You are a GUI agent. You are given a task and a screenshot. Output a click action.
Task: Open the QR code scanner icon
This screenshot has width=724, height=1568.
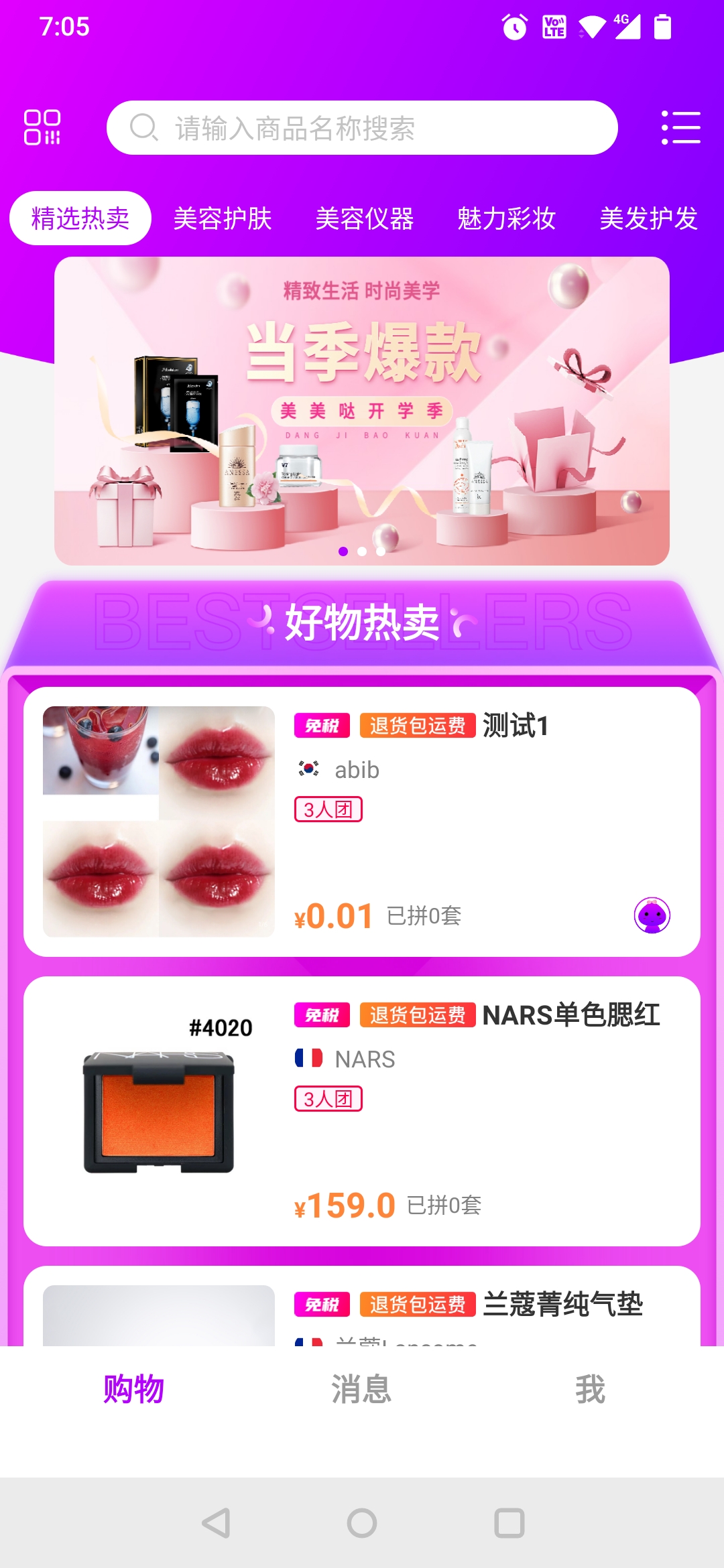[42, 127]
